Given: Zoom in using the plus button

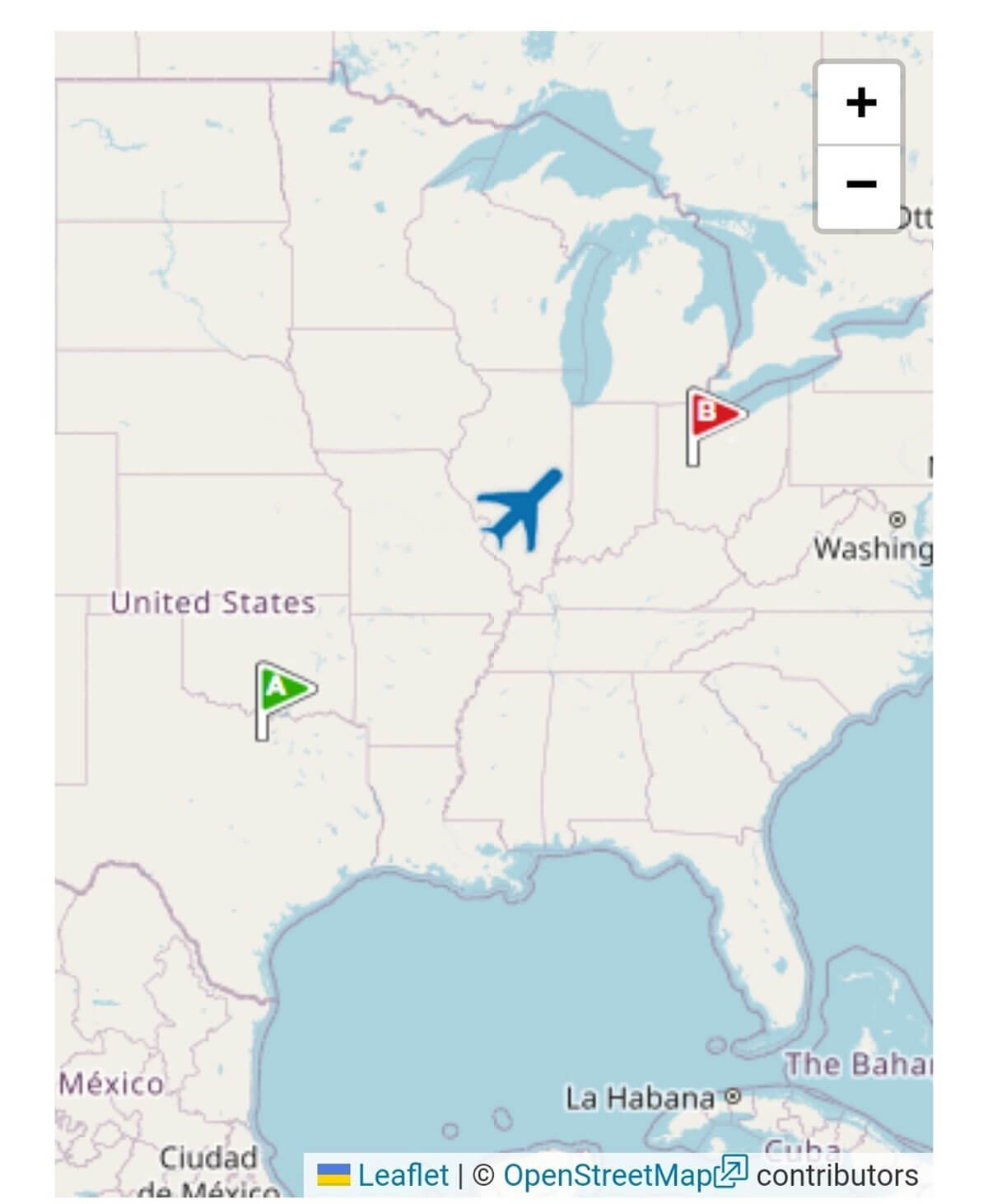Looking at the screenshot, I should point(860,103).
